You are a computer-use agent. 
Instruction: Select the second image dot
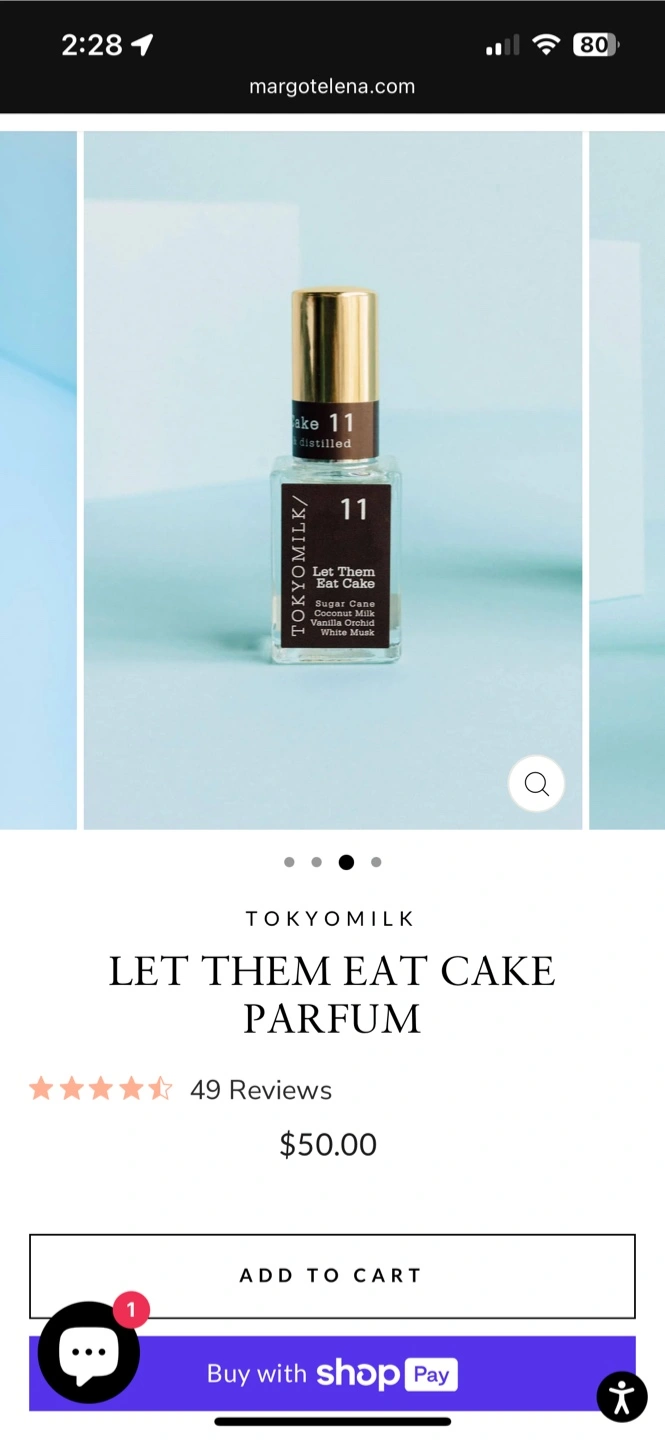[316, 862]
